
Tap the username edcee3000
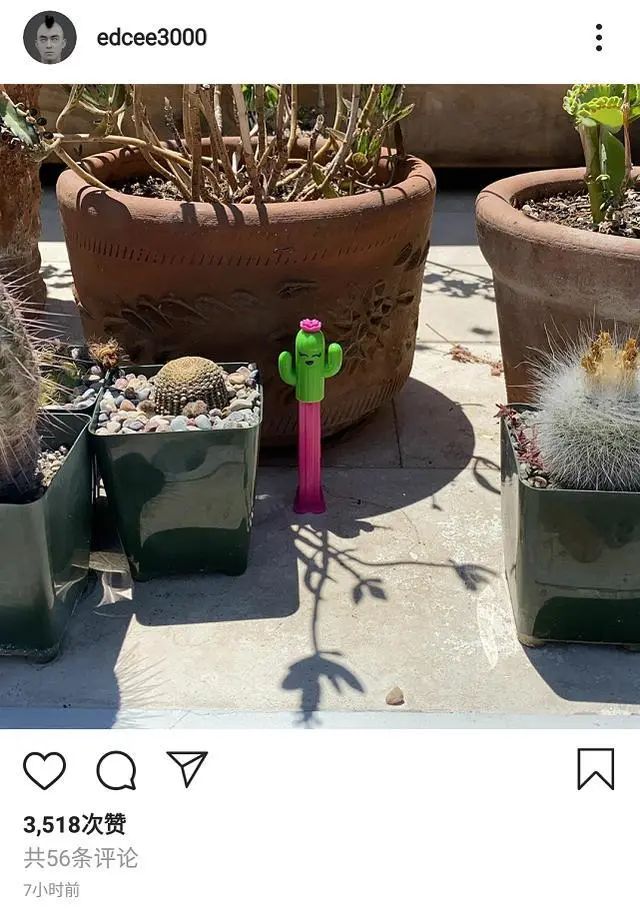pyautogui.click(x=151, y=38)
